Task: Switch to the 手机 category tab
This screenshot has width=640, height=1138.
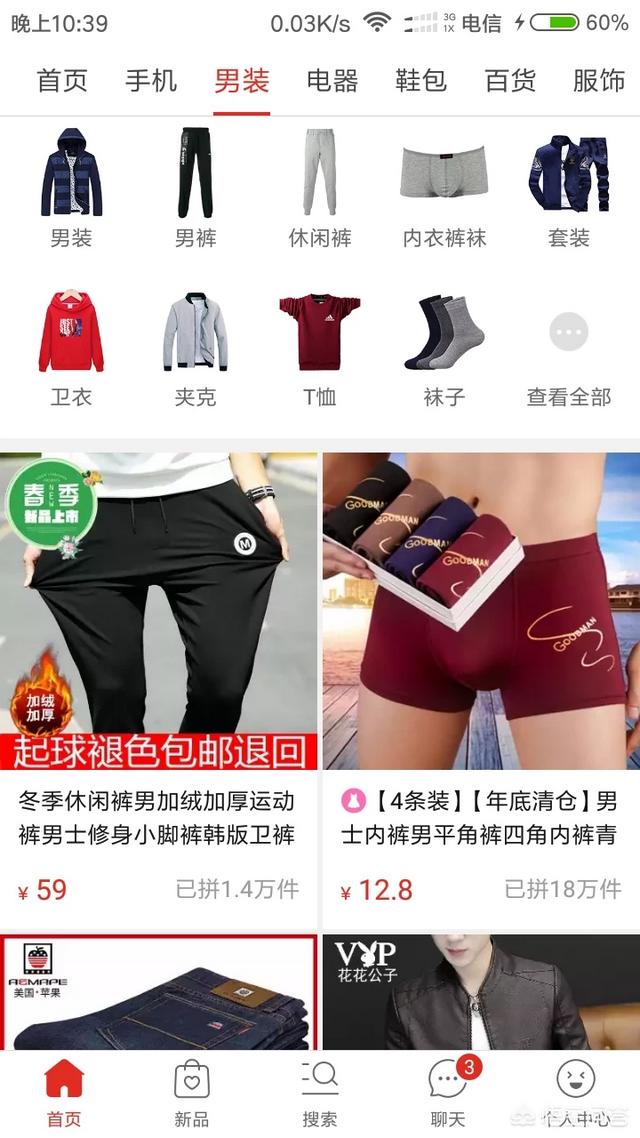Action: (x=151, y=81)
